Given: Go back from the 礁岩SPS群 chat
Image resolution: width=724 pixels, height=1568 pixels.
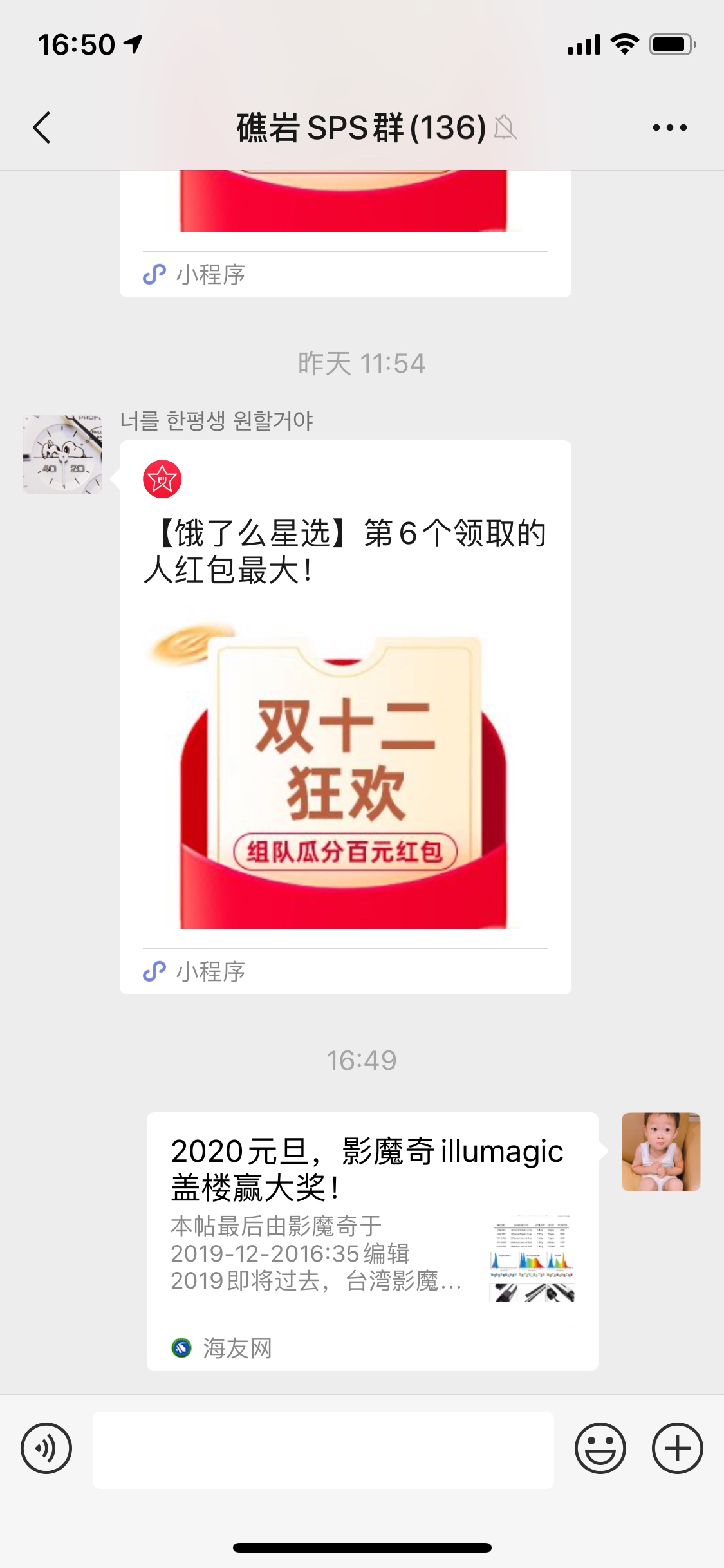Looking at the screenshot, I should (42, 127).
